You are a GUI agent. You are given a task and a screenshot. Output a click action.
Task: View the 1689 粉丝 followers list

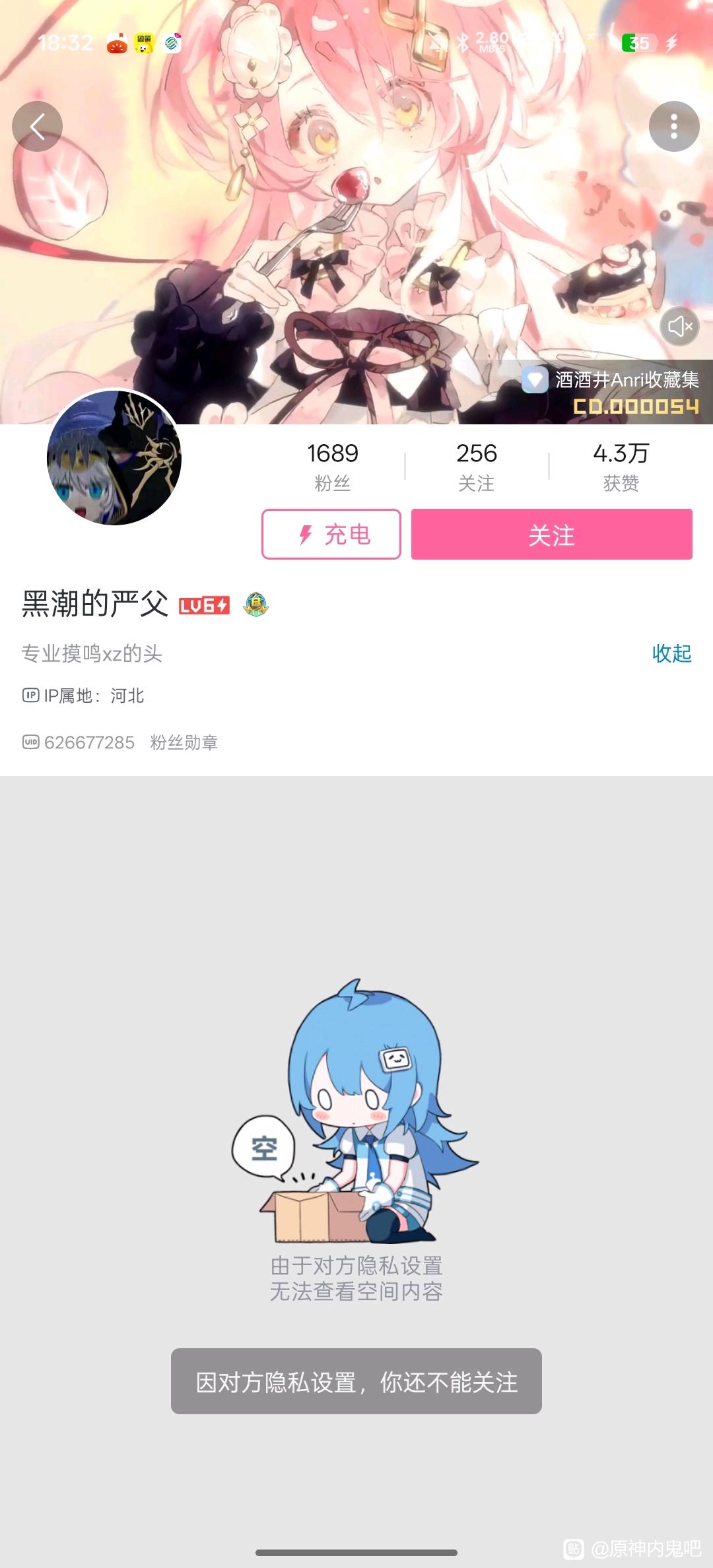click(333, 467)
